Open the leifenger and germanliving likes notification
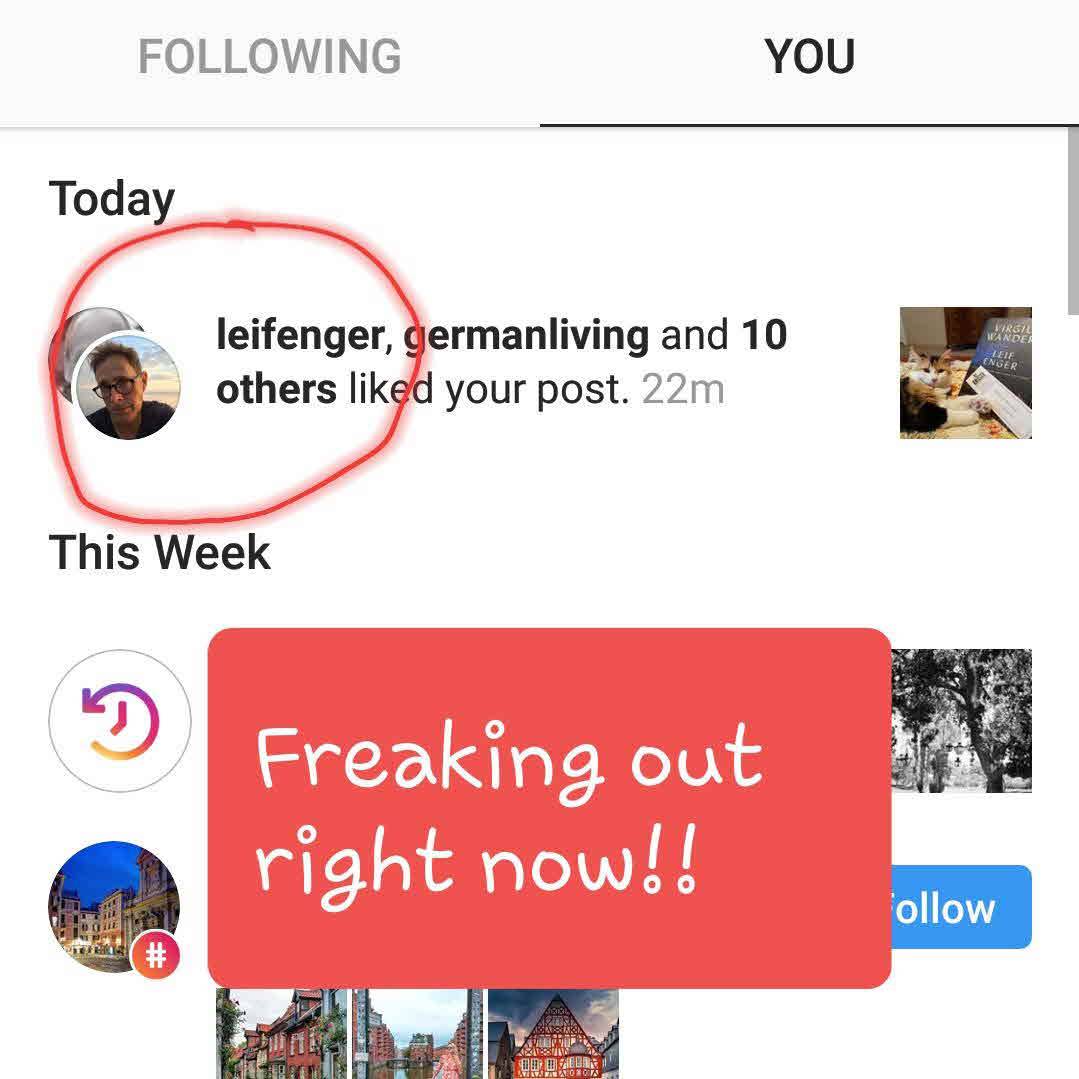 coord(500,362)
